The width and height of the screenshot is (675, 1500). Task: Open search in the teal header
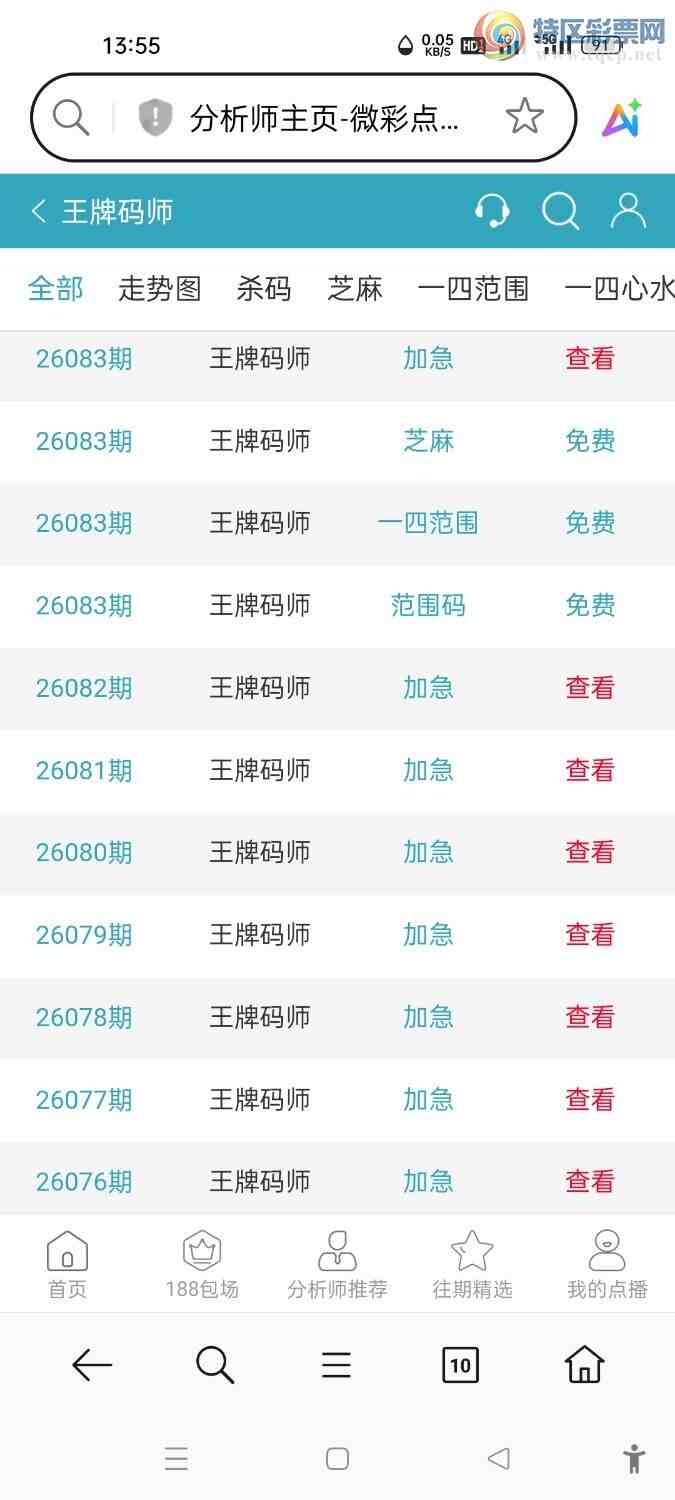560,211
